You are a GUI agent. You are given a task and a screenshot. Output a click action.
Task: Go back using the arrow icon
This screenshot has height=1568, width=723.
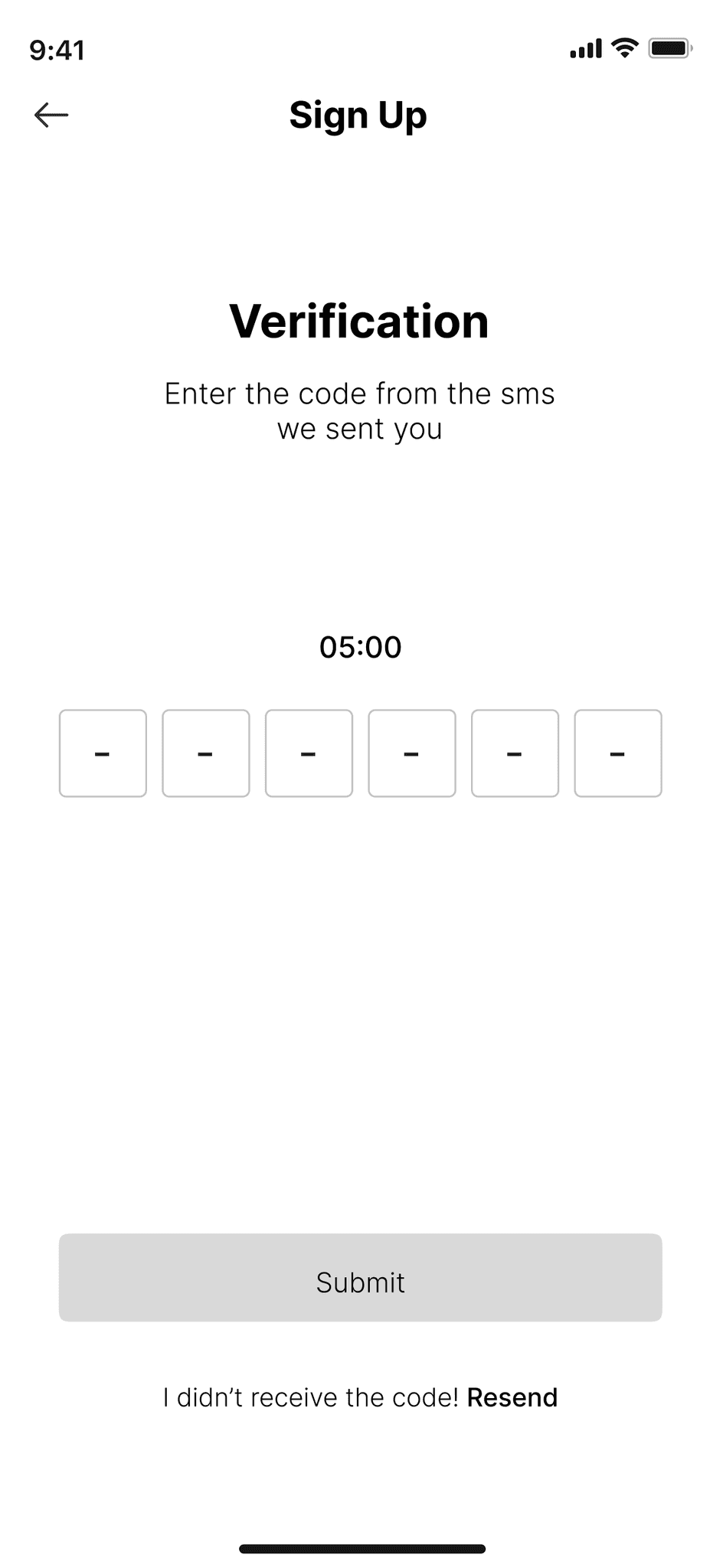pyautogui.click(x=51, y=115)
